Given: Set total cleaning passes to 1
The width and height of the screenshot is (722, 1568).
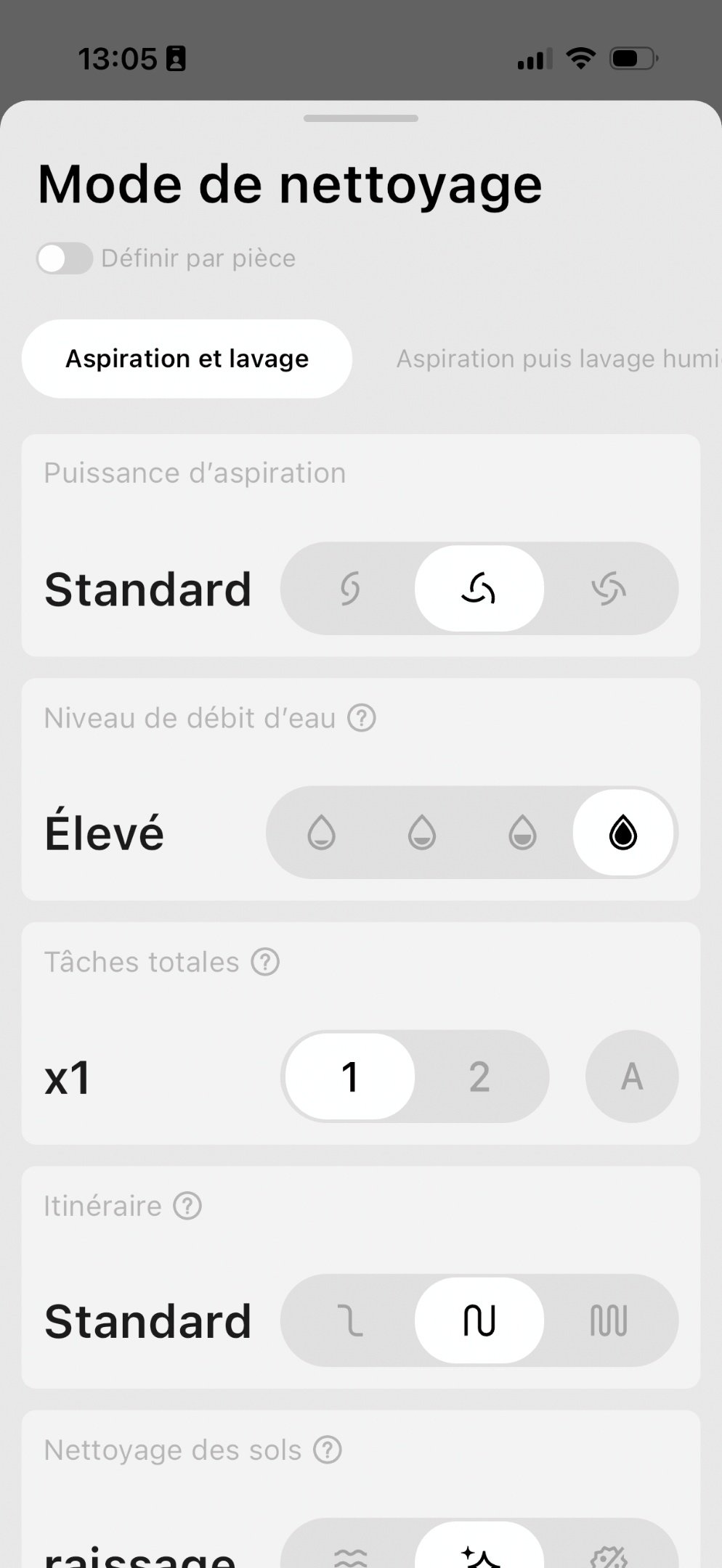Looking at the screenshot, I should pyautogui.click(x=350, y=1077).
